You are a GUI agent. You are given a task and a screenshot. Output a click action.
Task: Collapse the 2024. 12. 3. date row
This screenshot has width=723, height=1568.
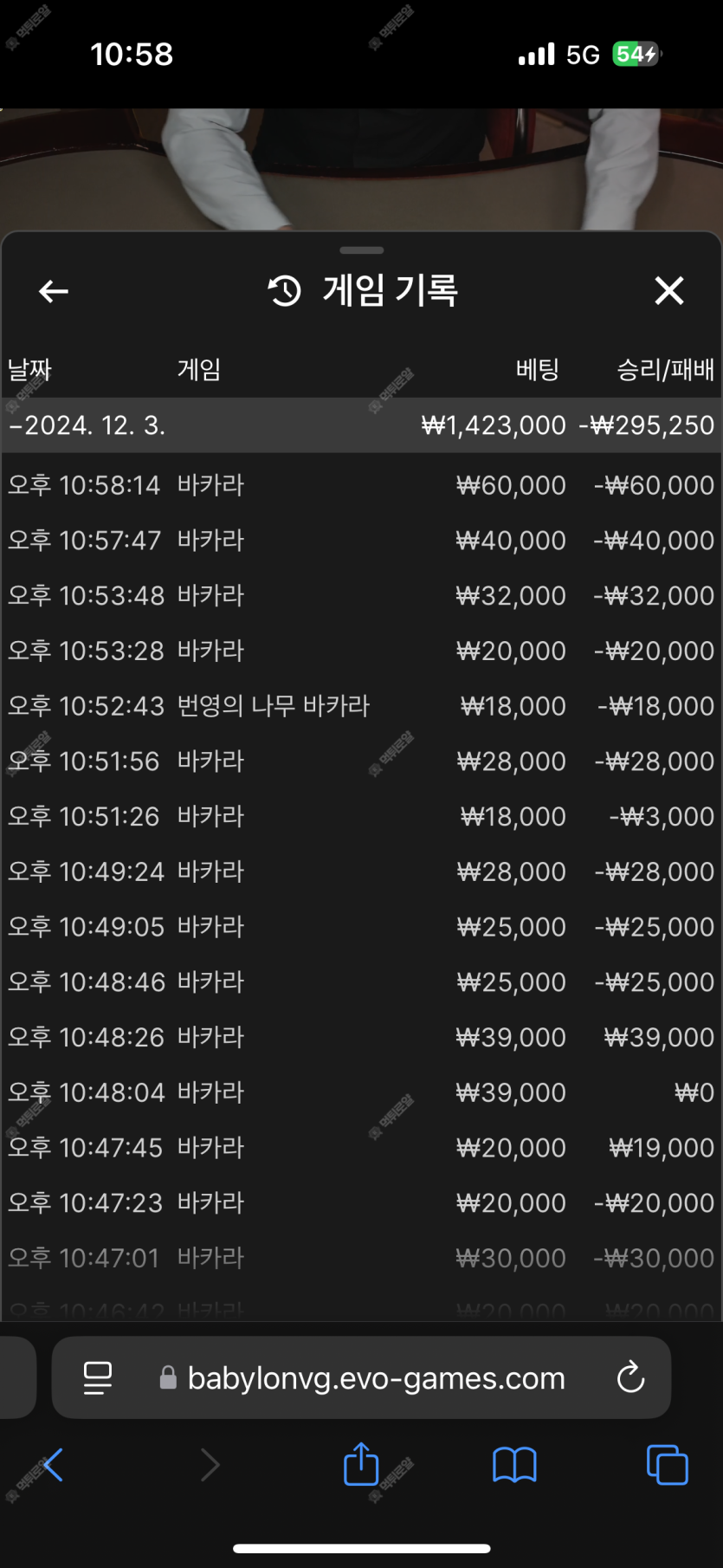point(362,425)
